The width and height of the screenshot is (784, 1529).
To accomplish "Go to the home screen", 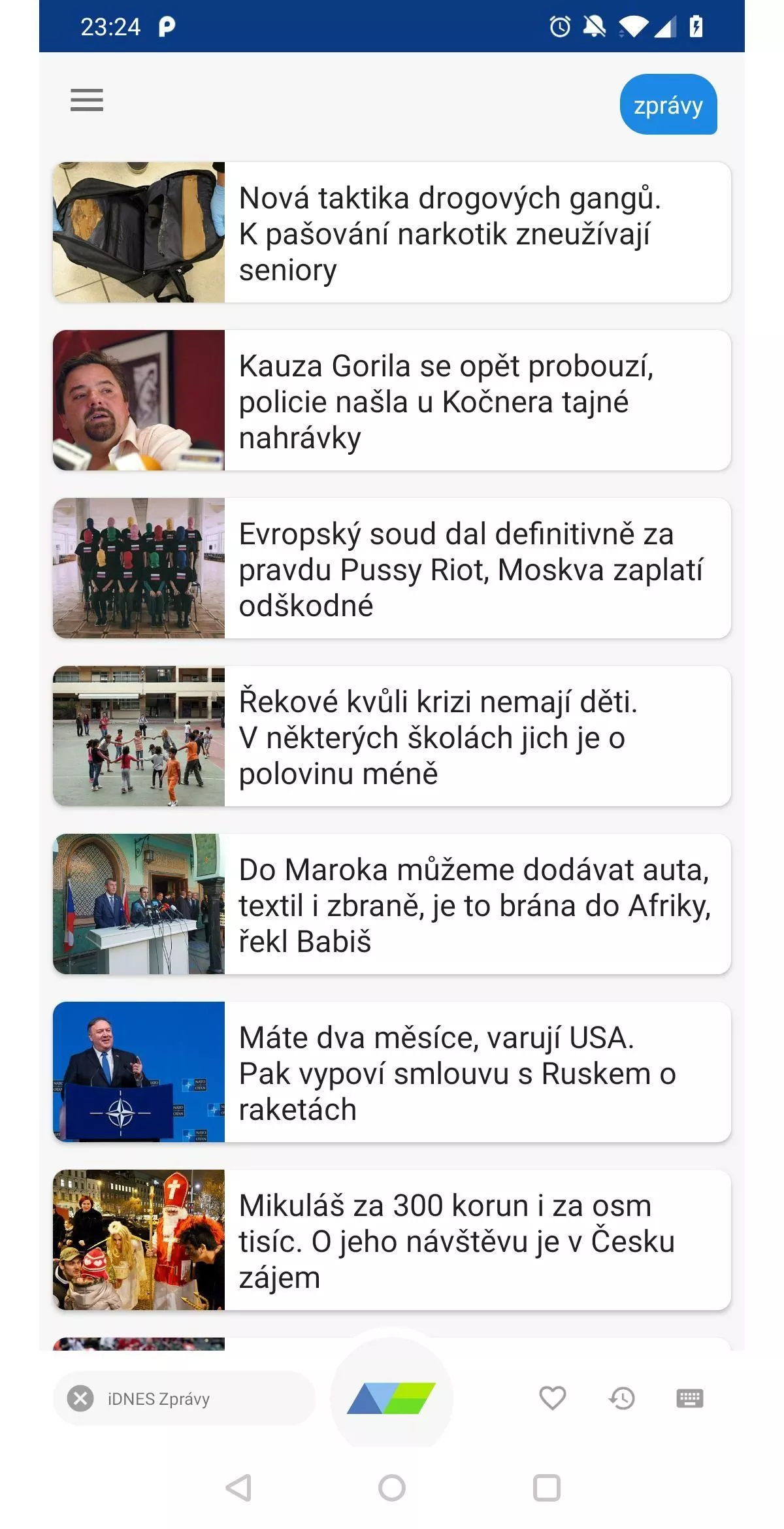I will click(392, 1488).
